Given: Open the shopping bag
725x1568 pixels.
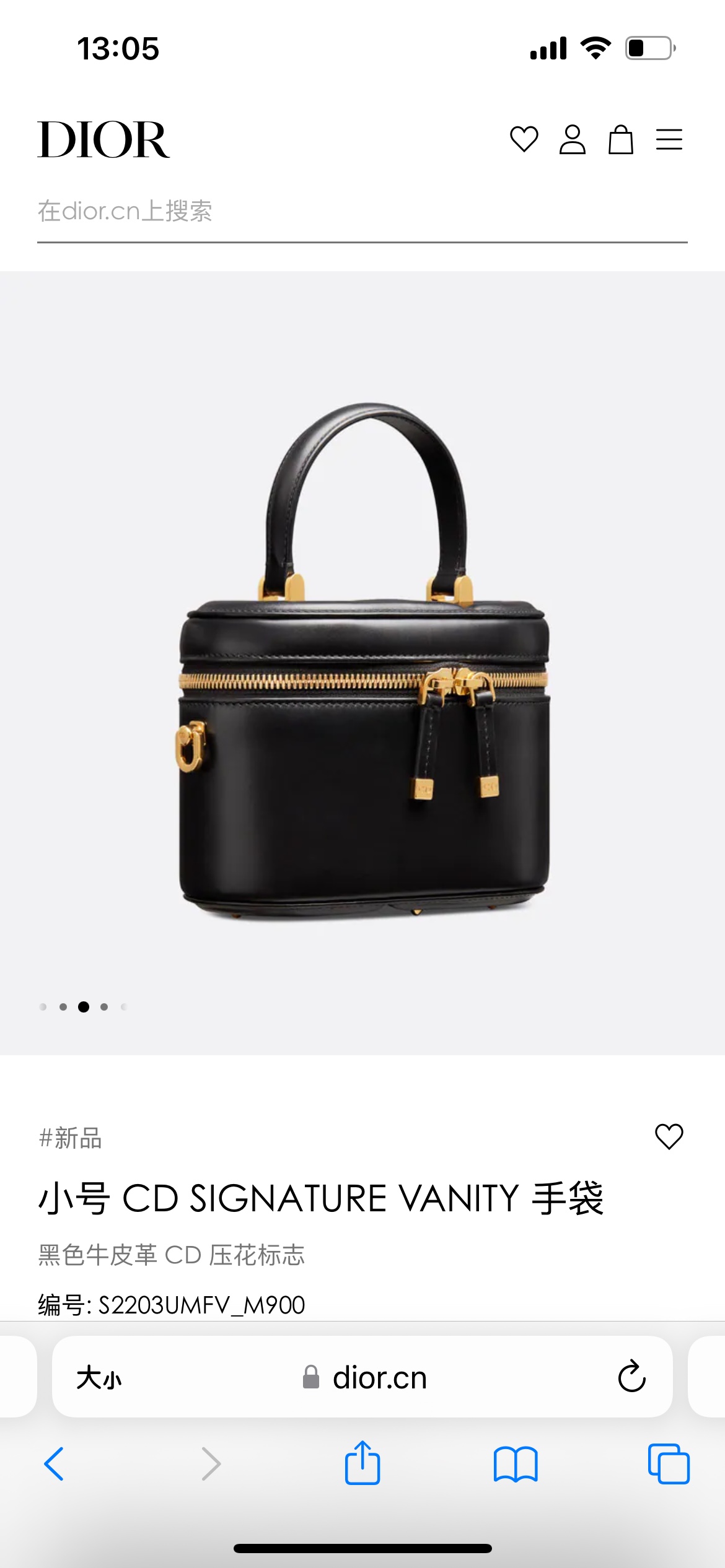Looking at the screenshot, I should pos(620,139).
